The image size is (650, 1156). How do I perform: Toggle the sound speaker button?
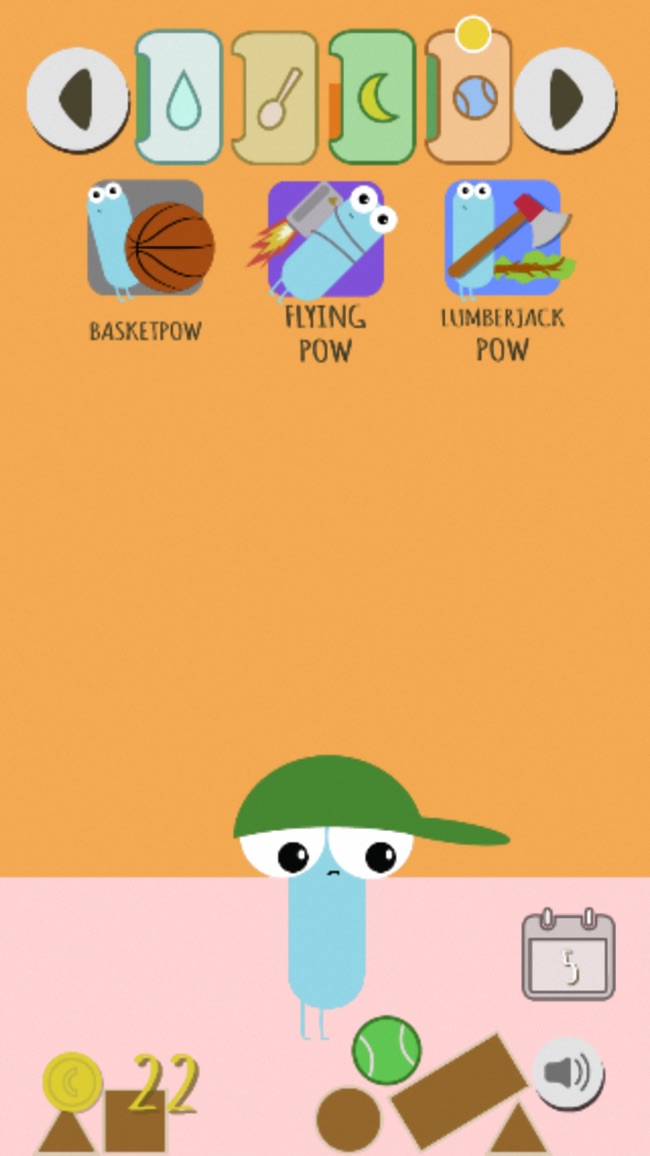tap(568, 1074)
